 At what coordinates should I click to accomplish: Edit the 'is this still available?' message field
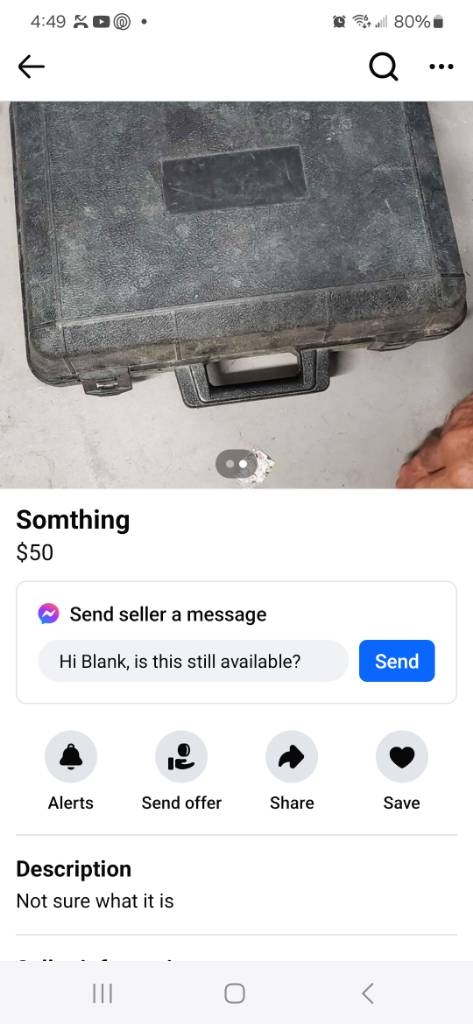coord(193,661)
